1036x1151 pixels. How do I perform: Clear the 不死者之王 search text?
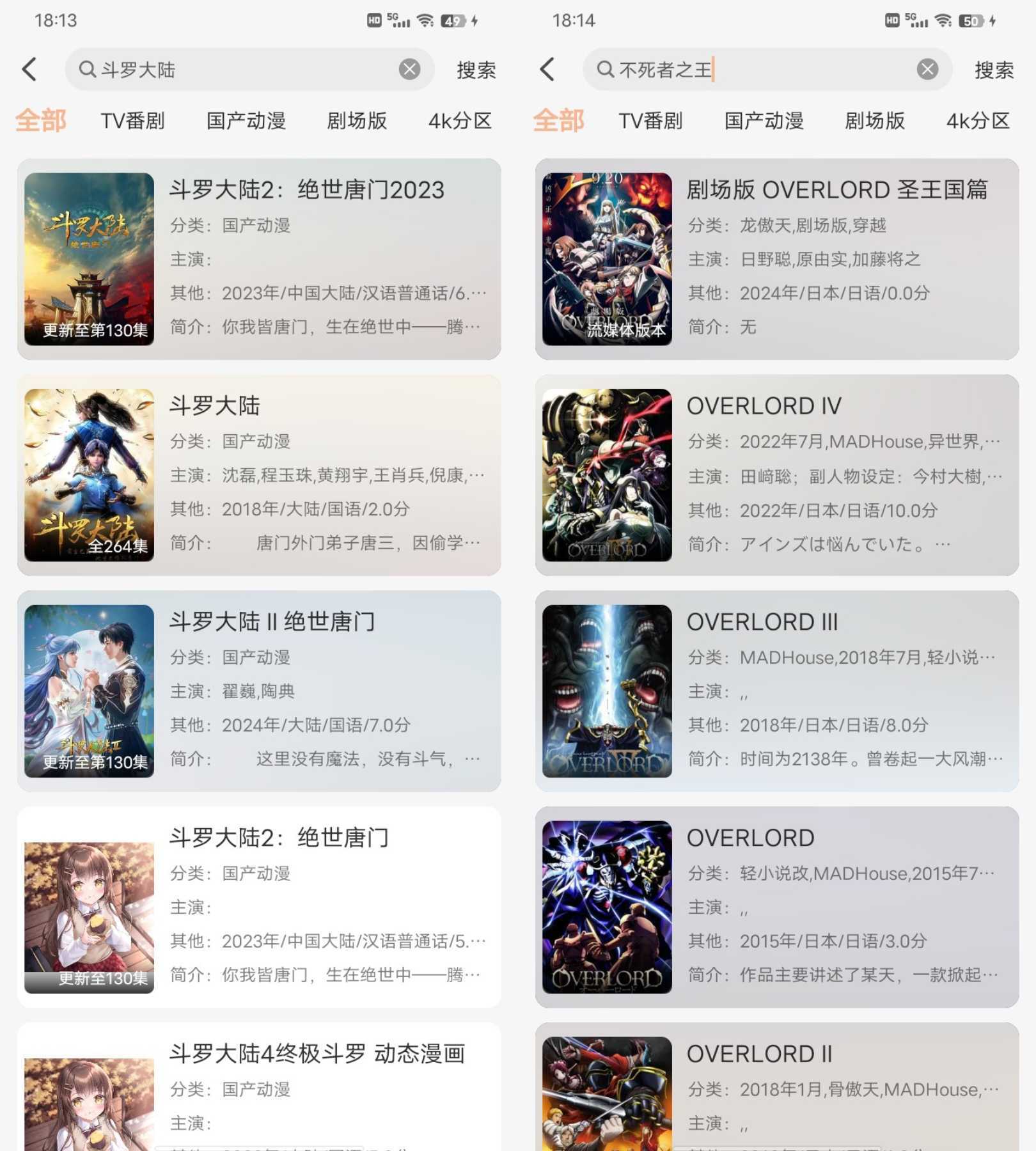[x=927, y=69]
